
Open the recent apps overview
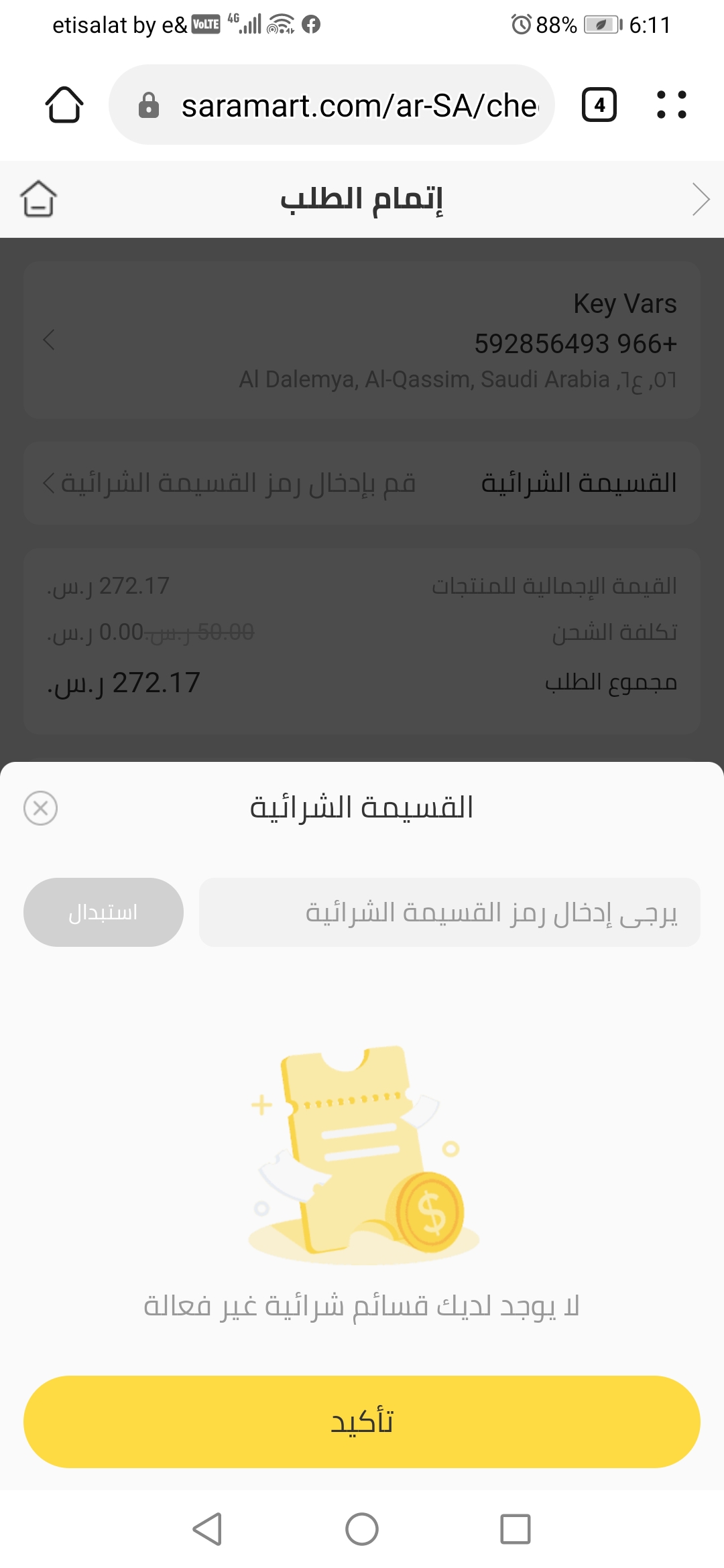pos(516,1529)
